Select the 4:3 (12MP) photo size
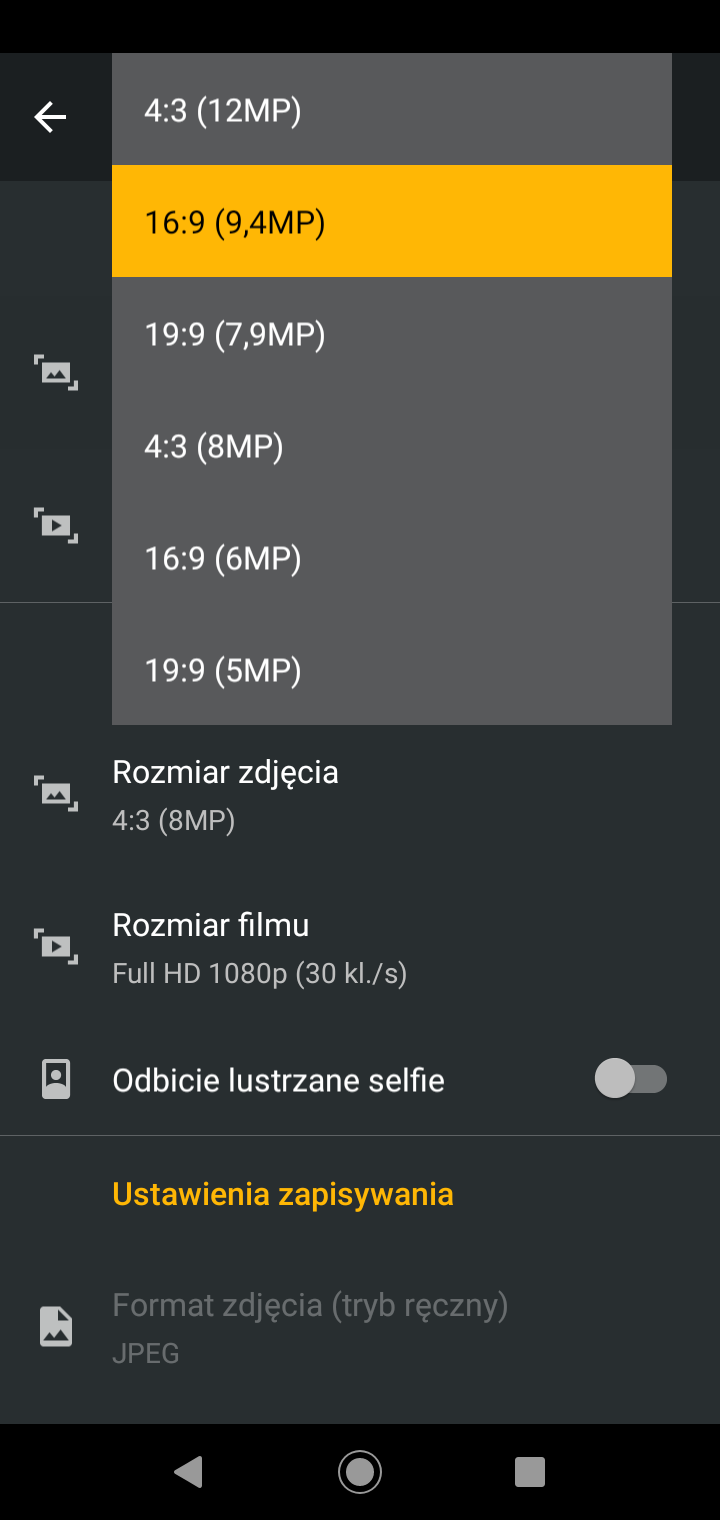 point(392,109)
